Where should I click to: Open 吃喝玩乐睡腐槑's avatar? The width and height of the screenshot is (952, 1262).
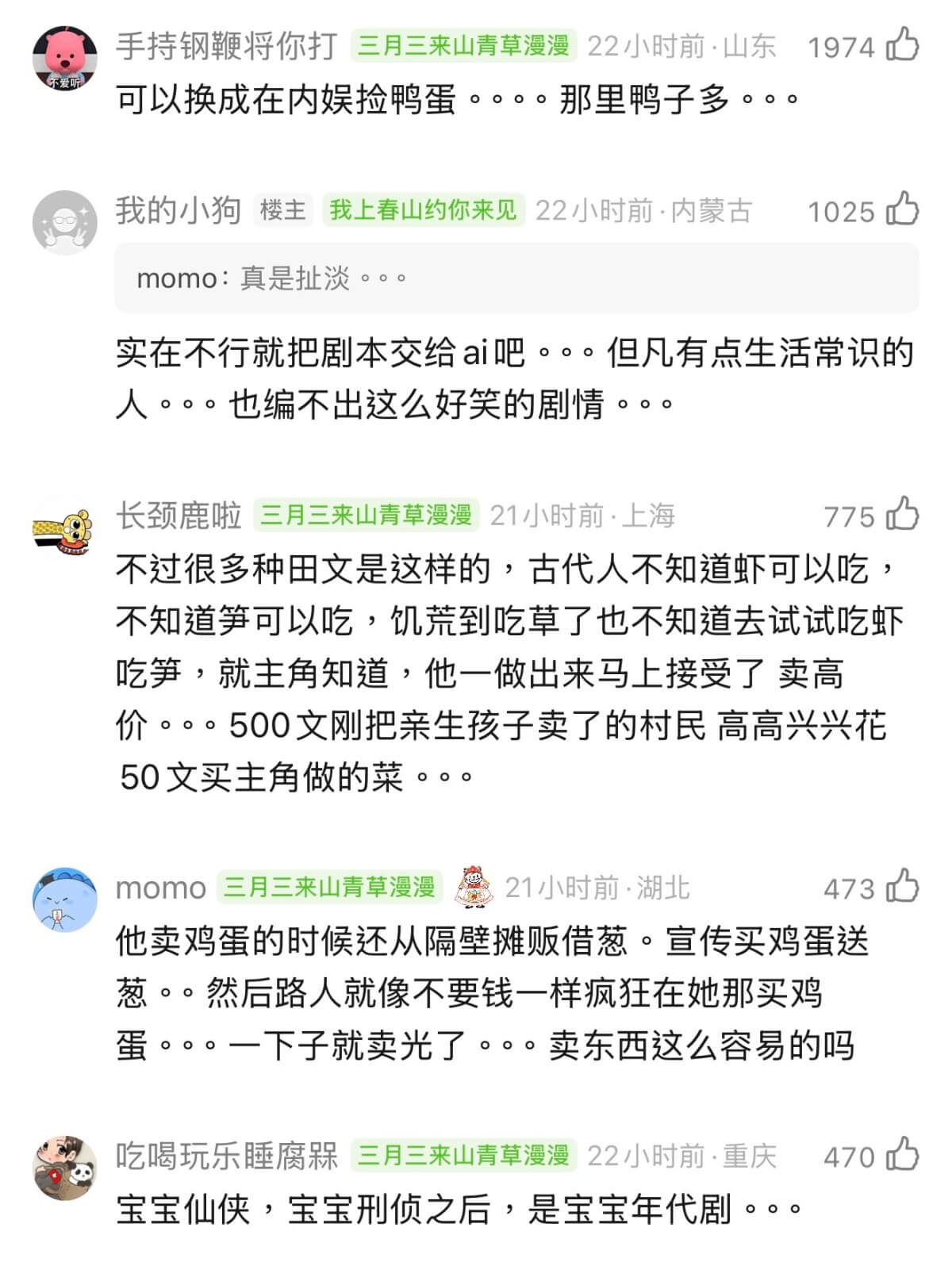[64, 1168]
